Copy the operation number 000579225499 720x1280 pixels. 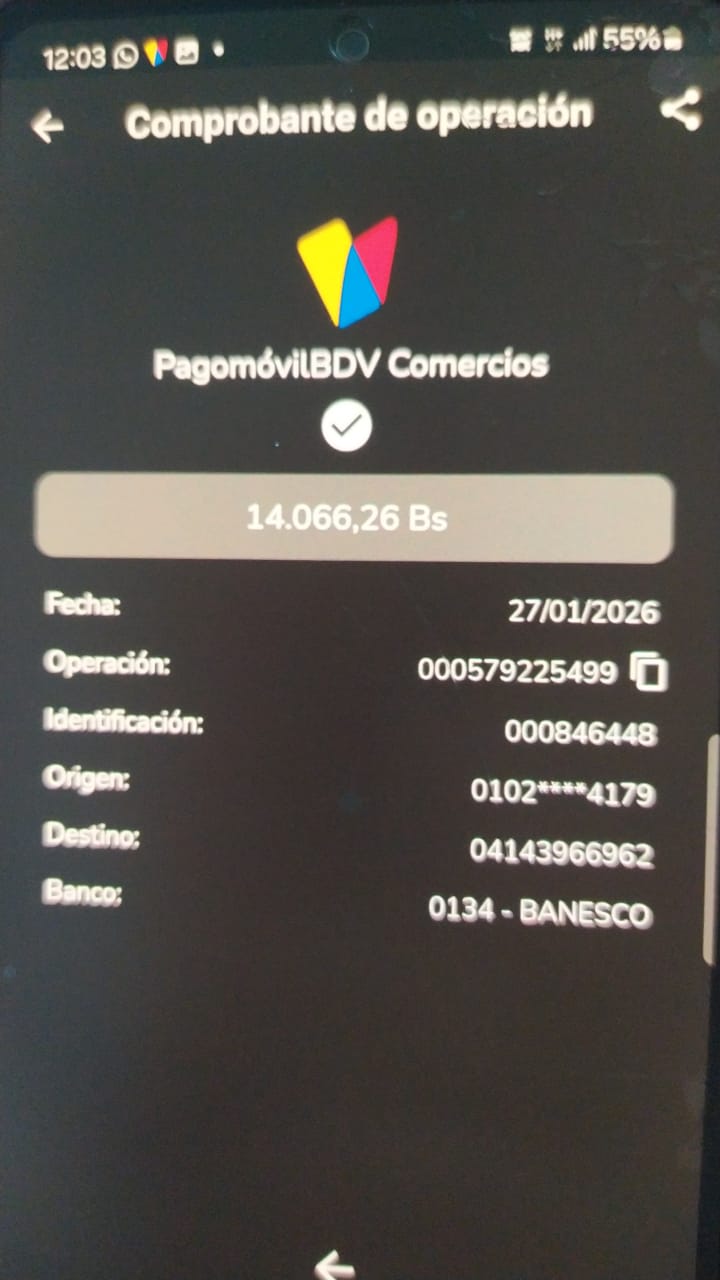coord(649,672)
